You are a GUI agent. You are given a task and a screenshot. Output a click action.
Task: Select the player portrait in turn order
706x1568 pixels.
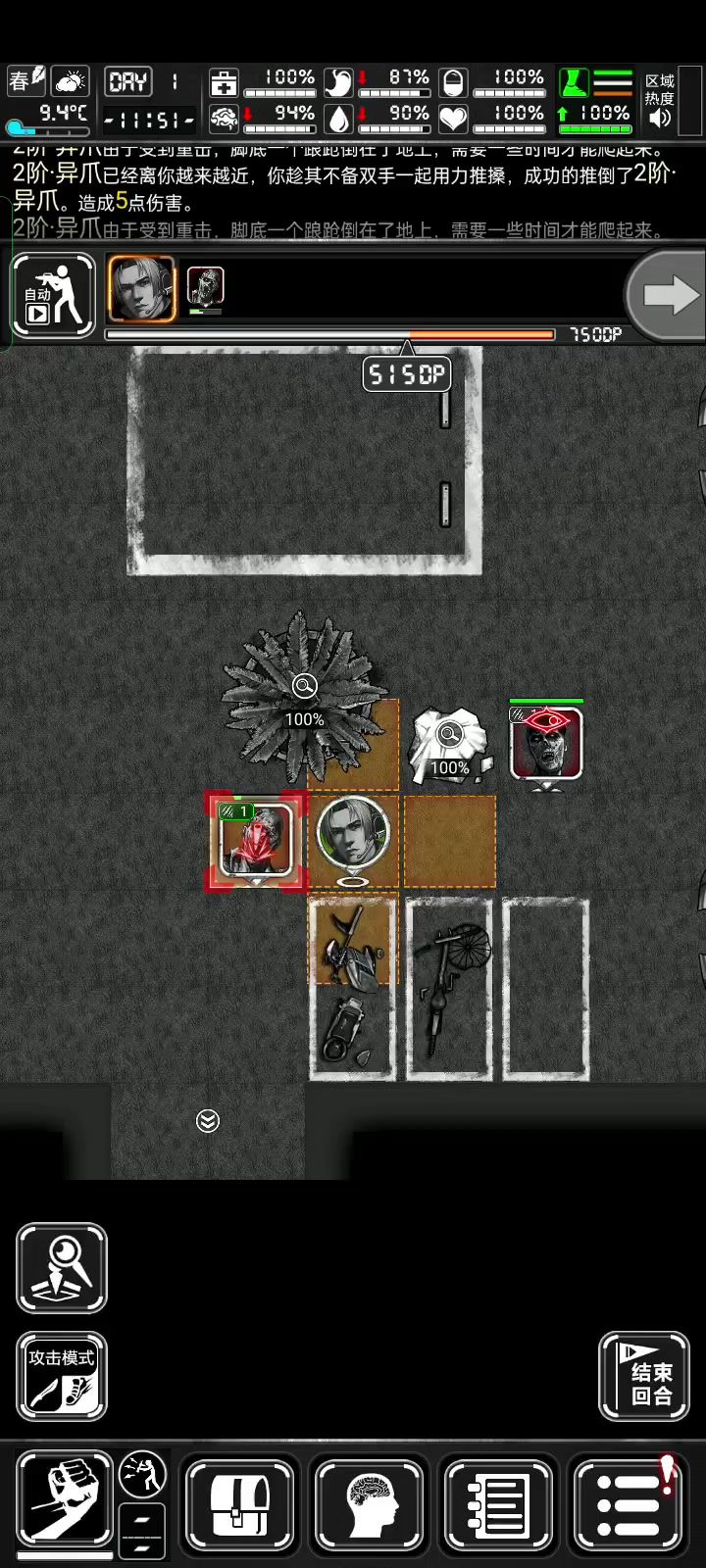click(x=141, y=288)
